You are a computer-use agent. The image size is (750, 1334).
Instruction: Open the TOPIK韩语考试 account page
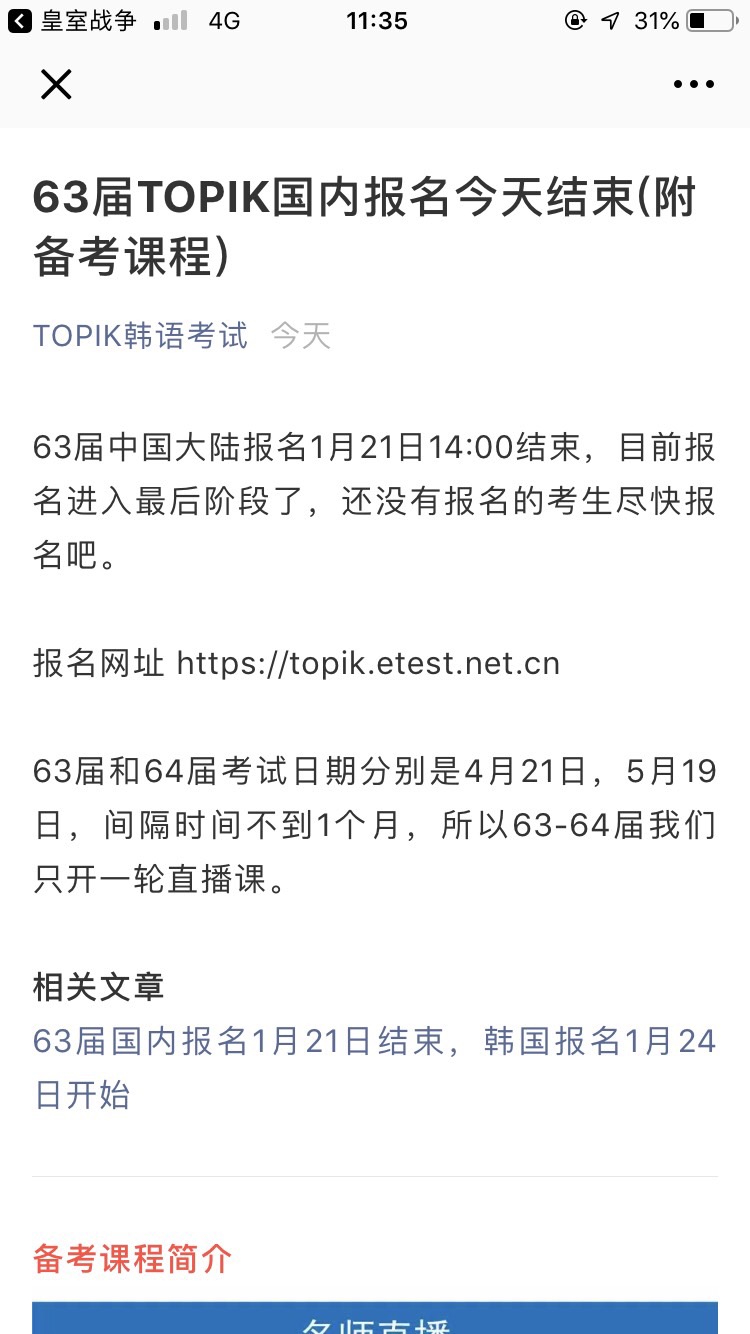pos(140,336)
